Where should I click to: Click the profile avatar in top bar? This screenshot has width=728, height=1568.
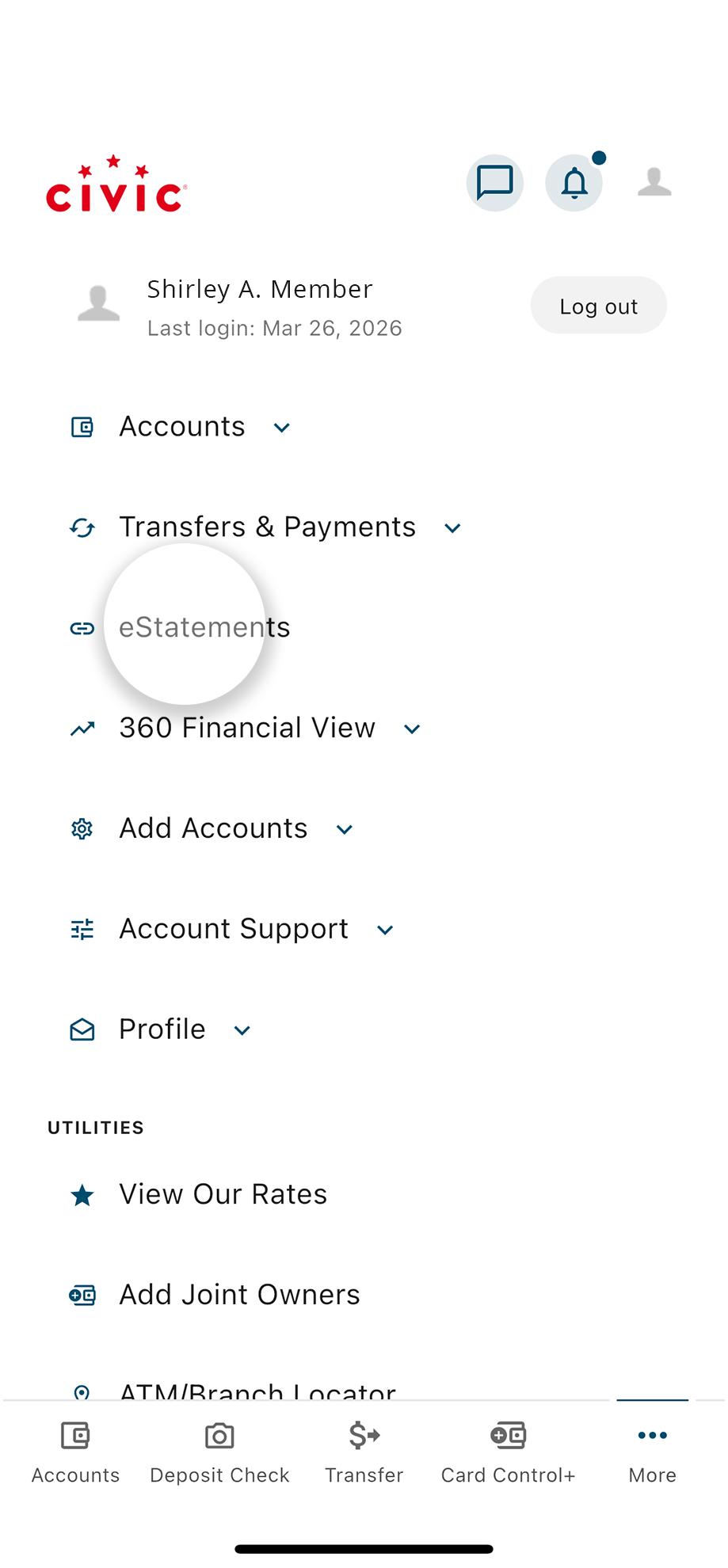[653, 182]
